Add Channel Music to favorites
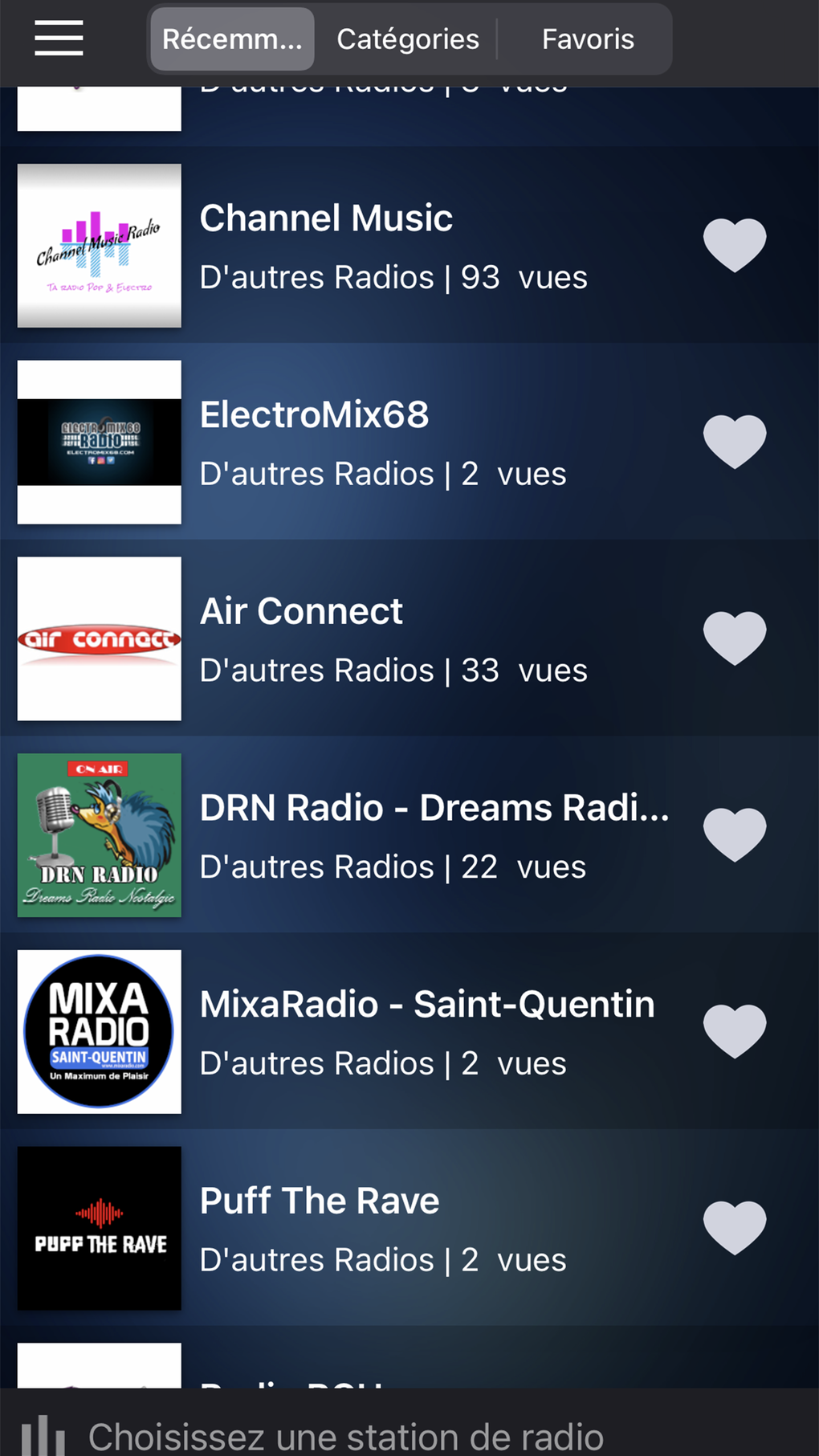 click(735, 245)
